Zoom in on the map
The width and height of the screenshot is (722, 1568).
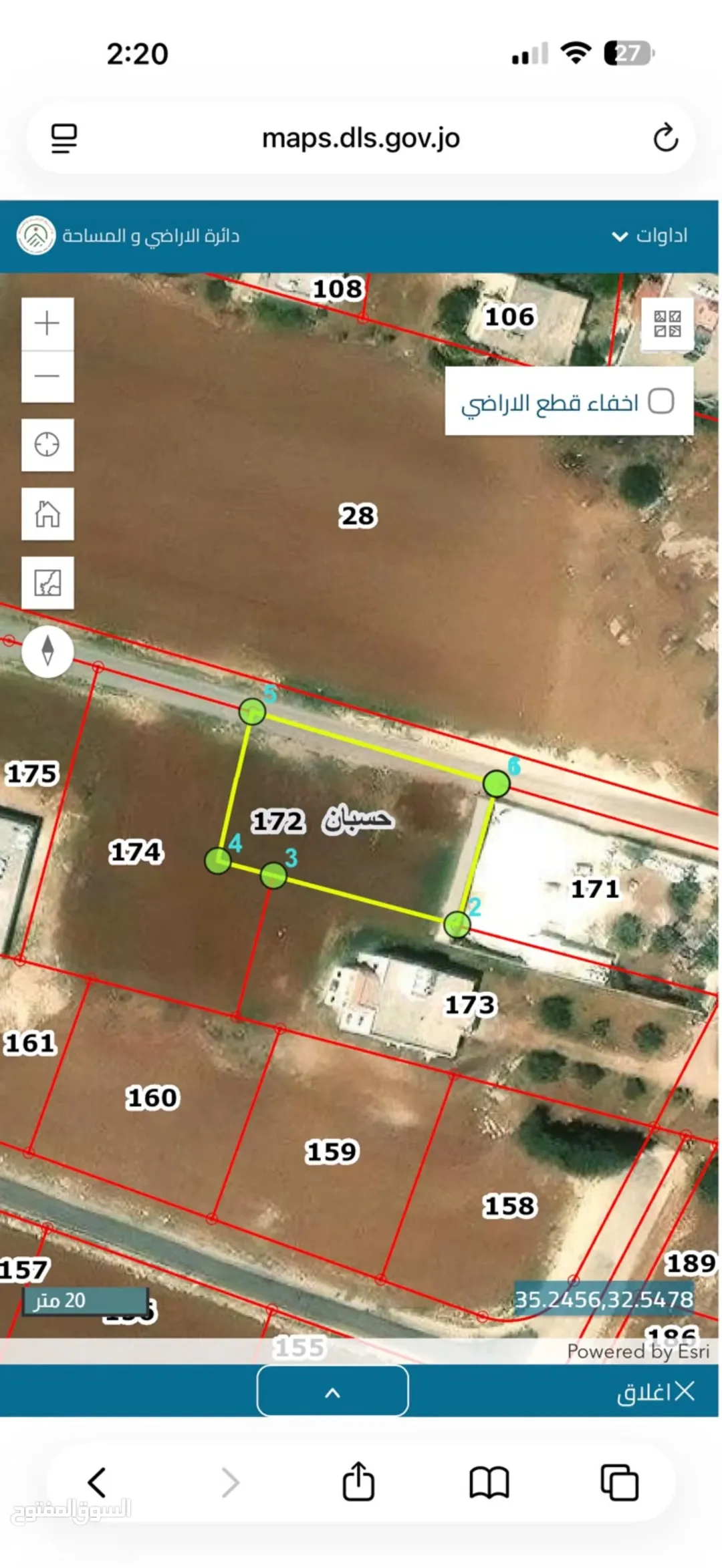tap(47, 323)
